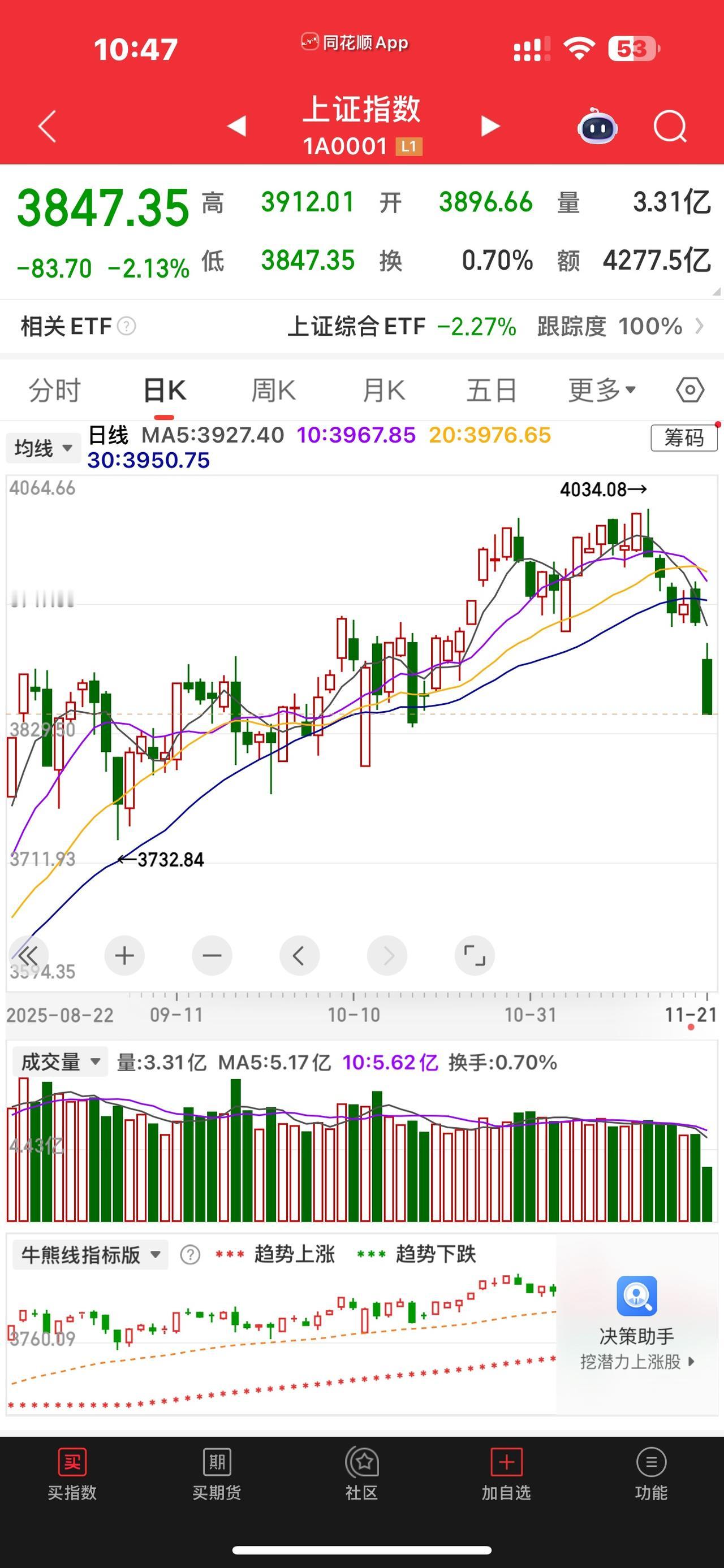Switch to the previous index with left triangle
The height and width of the screenshot is (1568, 724).
click(236, 126)
